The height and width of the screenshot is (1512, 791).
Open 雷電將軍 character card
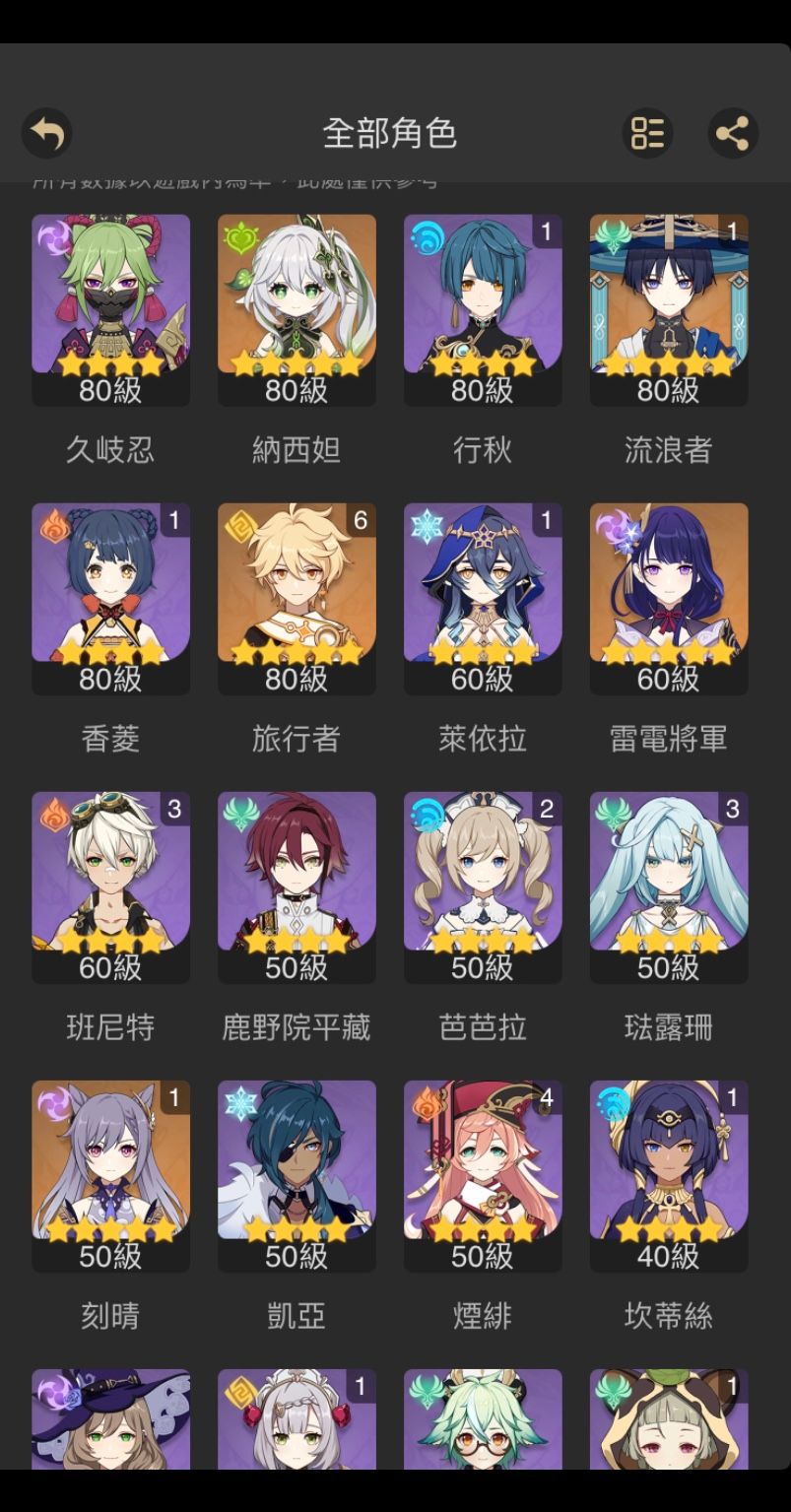click(x=669, y=598)
